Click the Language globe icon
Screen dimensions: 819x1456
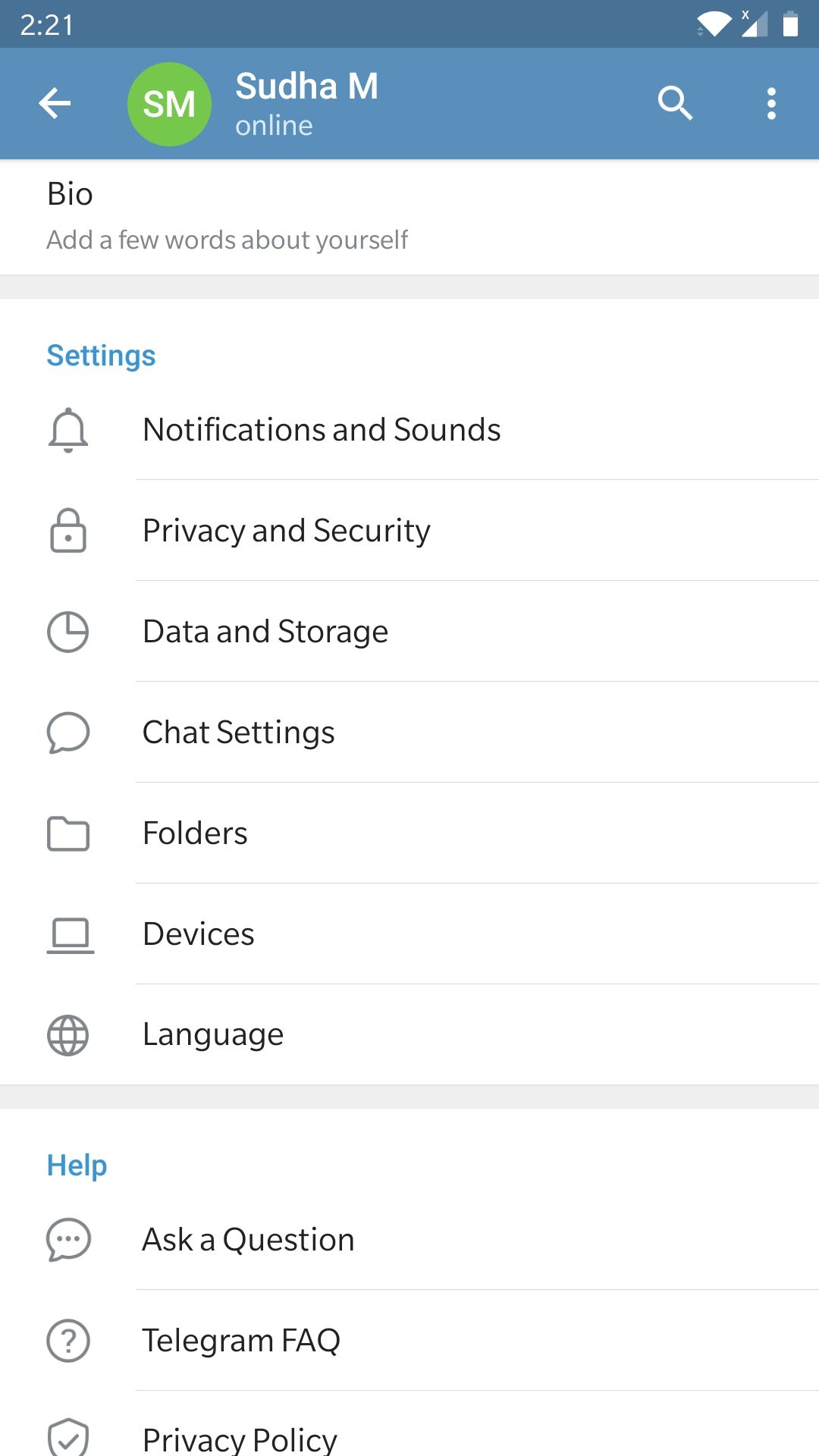68,1034
